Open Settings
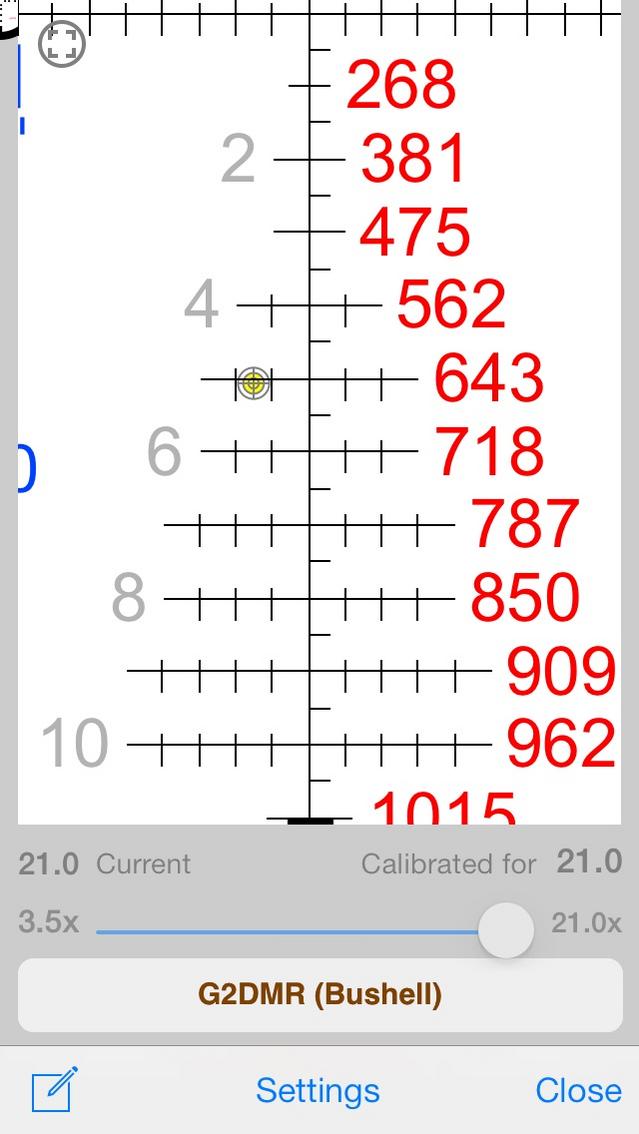The image size is (639, 1134). 318,1090
